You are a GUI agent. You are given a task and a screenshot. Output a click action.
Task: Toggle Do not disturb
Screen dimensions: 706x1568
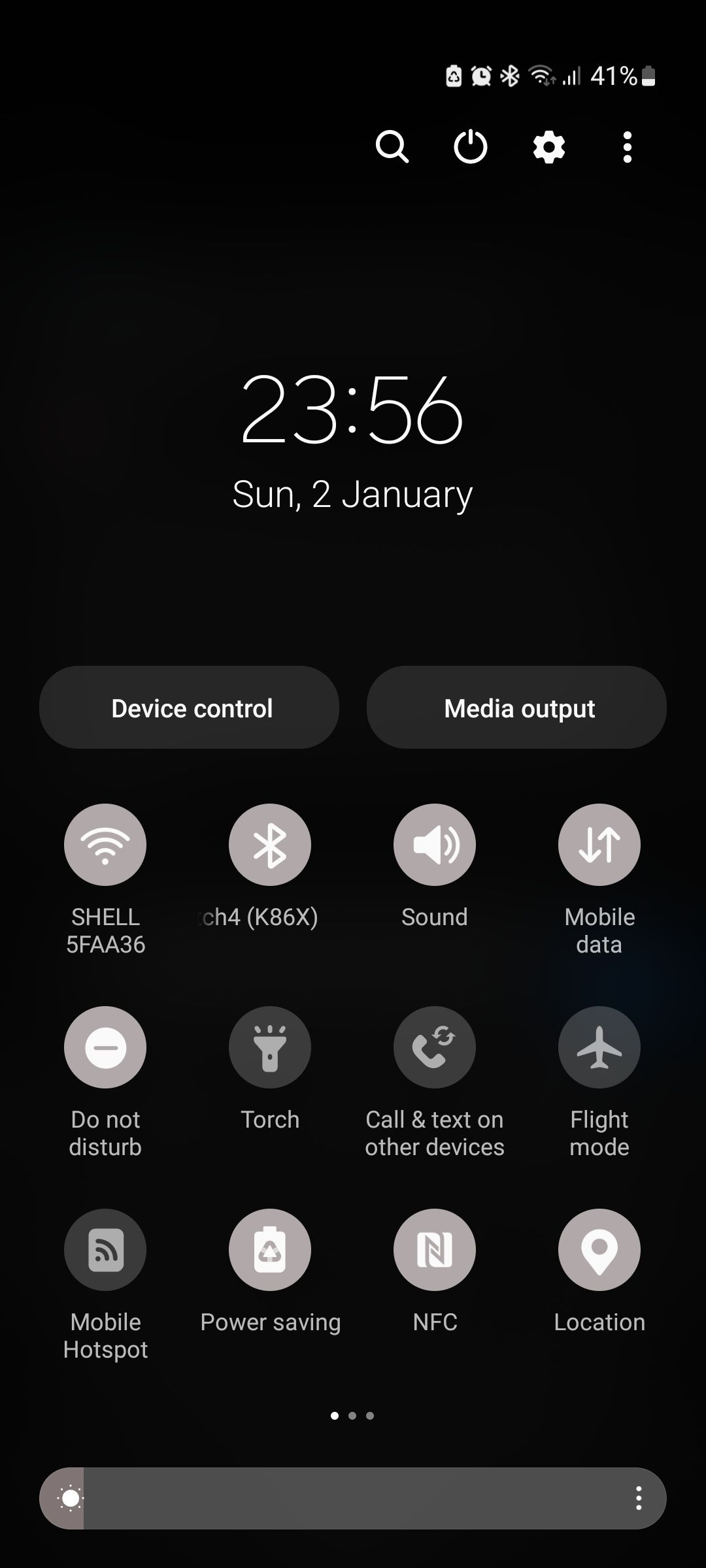pos(105,1047)
